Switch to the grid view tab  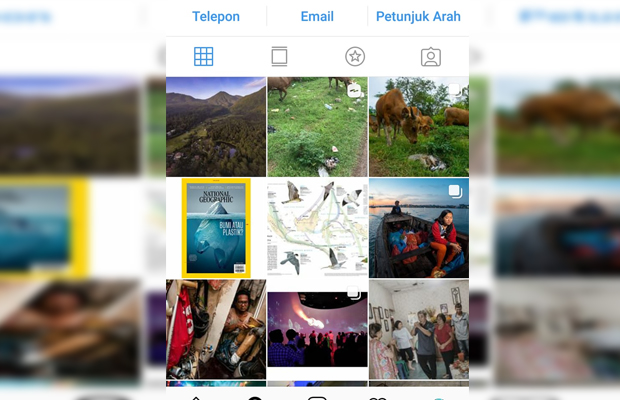203,57
